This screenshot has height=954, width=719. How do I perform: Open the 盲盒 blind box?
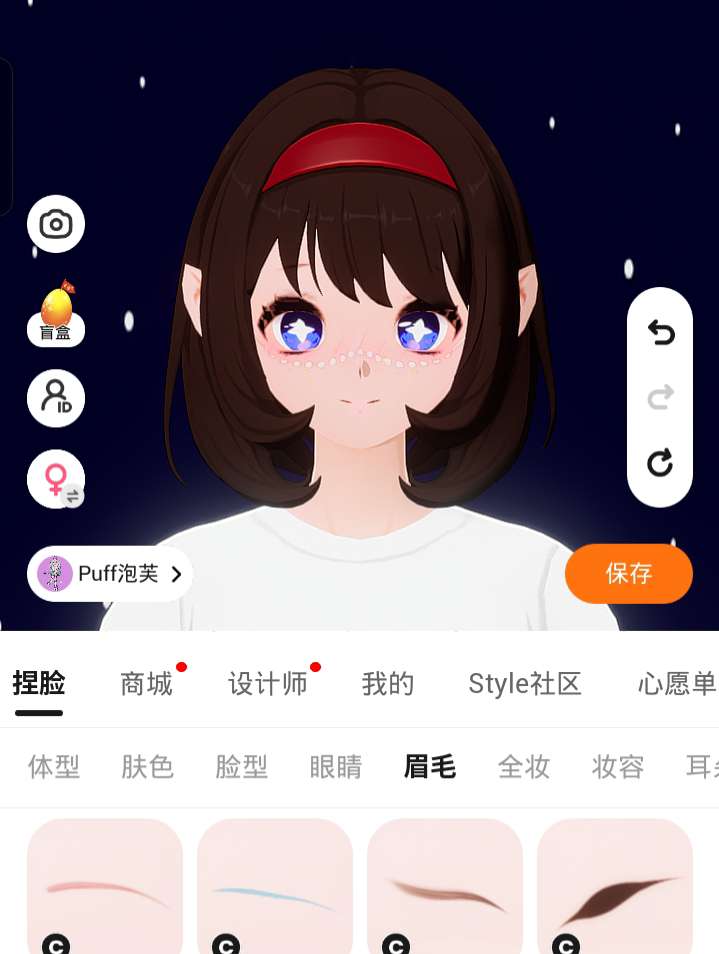tap(56, 314)
